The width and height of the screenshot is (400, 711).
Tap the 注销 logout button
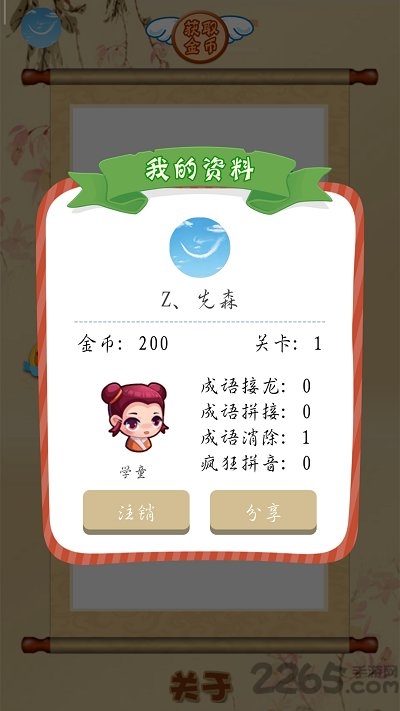click(136, 512)
